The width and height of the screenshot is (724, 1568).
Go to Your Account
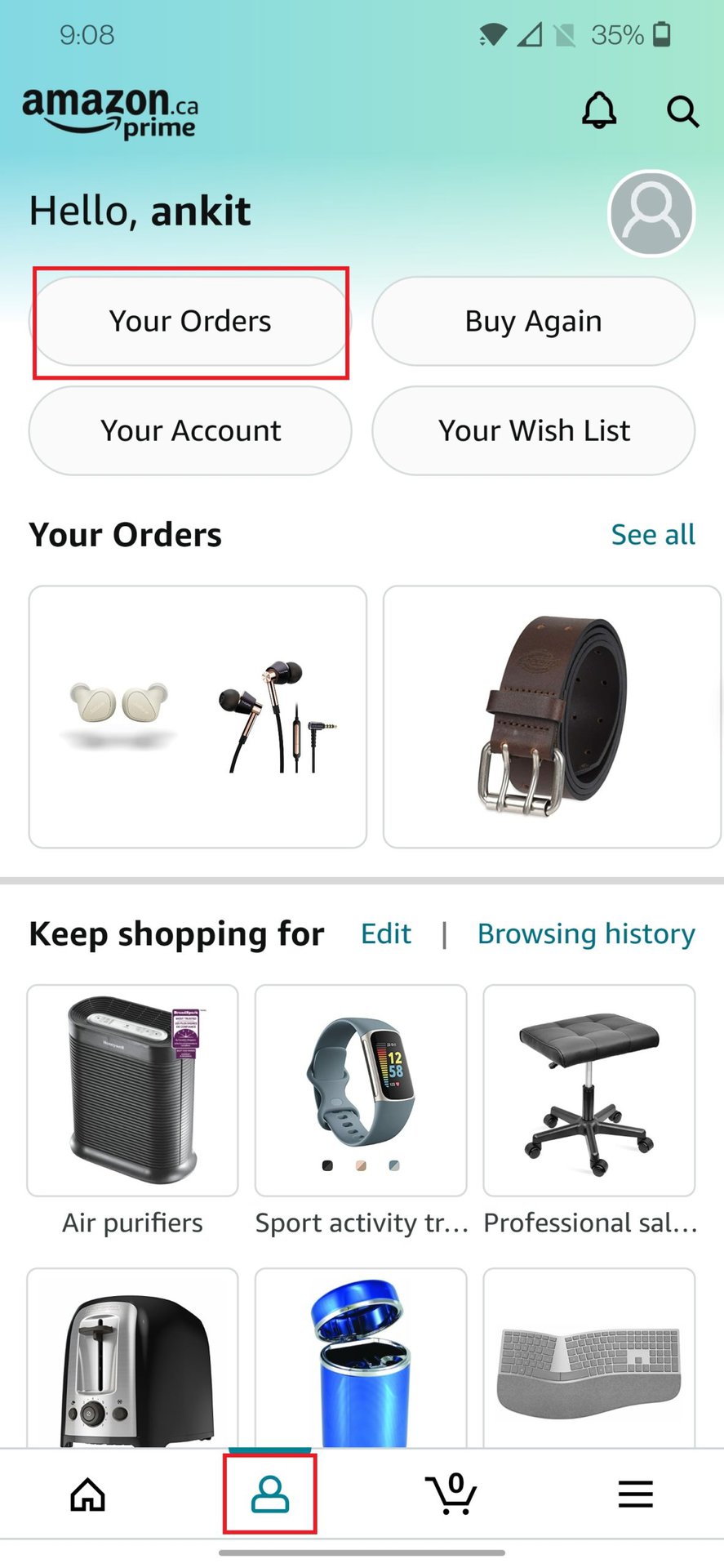point(190,430)
